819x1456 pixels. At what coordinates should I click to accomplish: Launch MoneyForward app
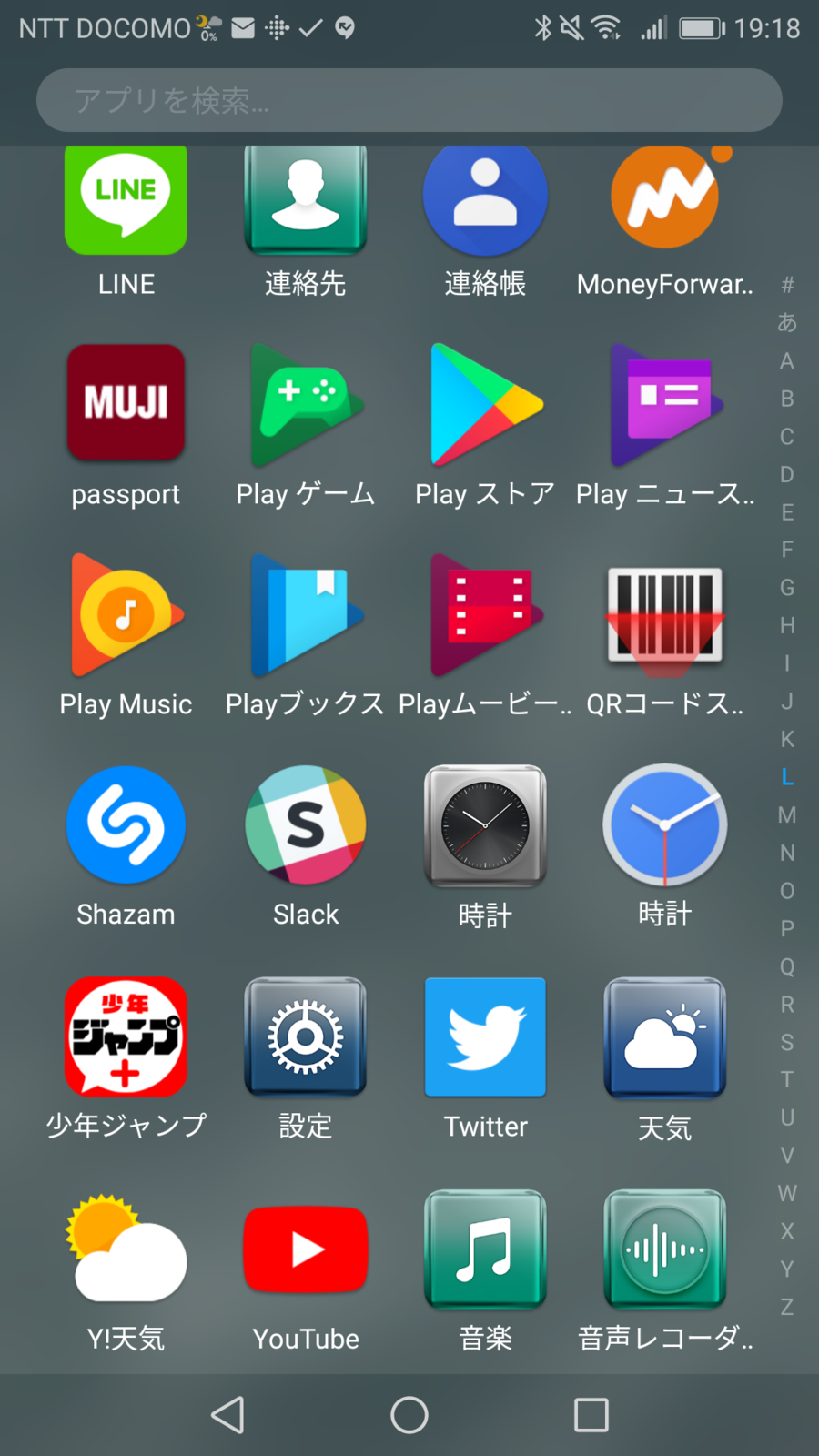665,200
